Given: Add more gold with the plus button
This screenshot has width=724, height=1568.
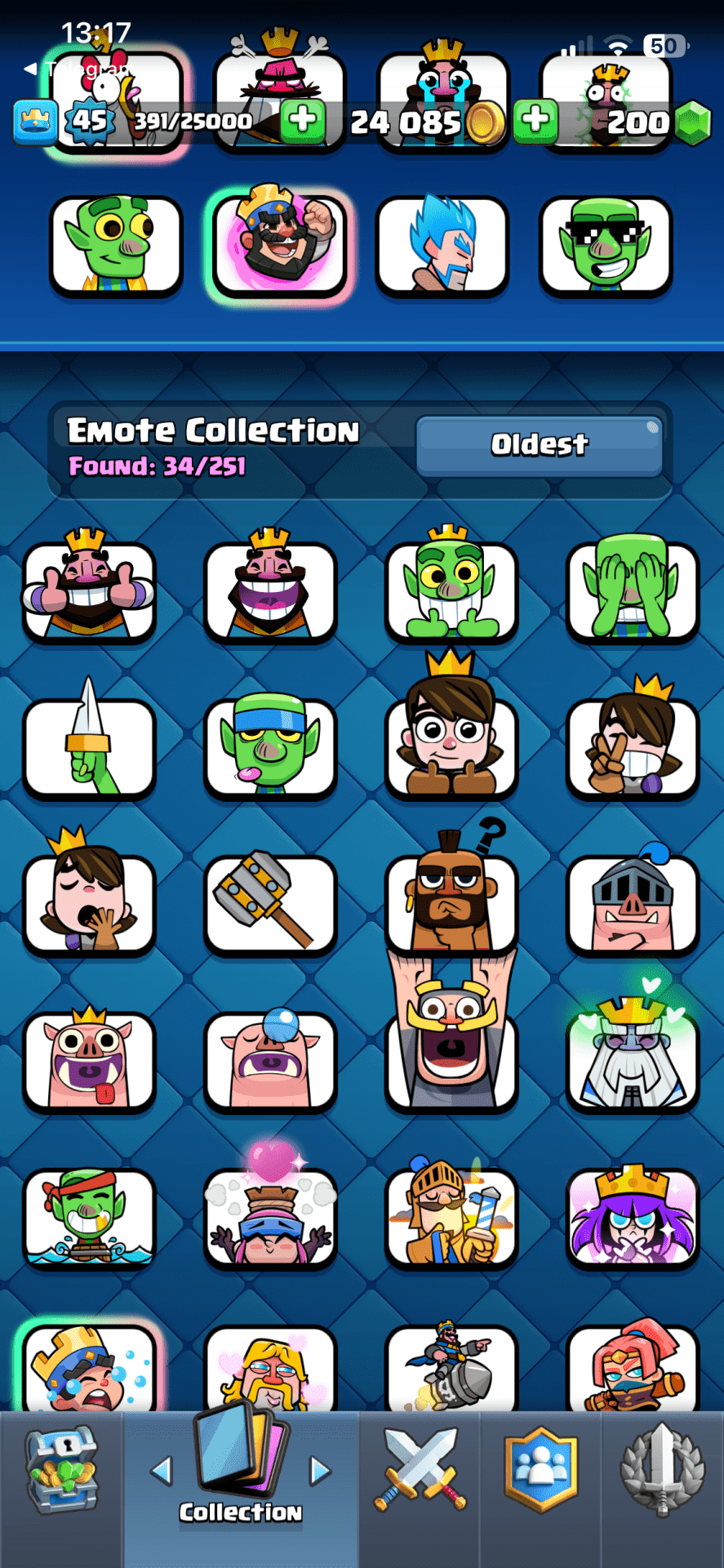Looking at the screenshot, I should click(x=303, y=121).
